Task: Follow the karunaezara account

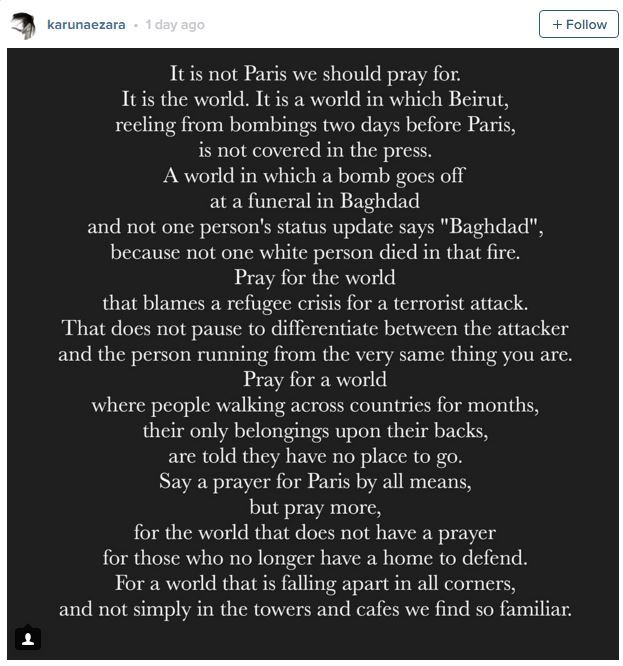Action: pos(578,24)
